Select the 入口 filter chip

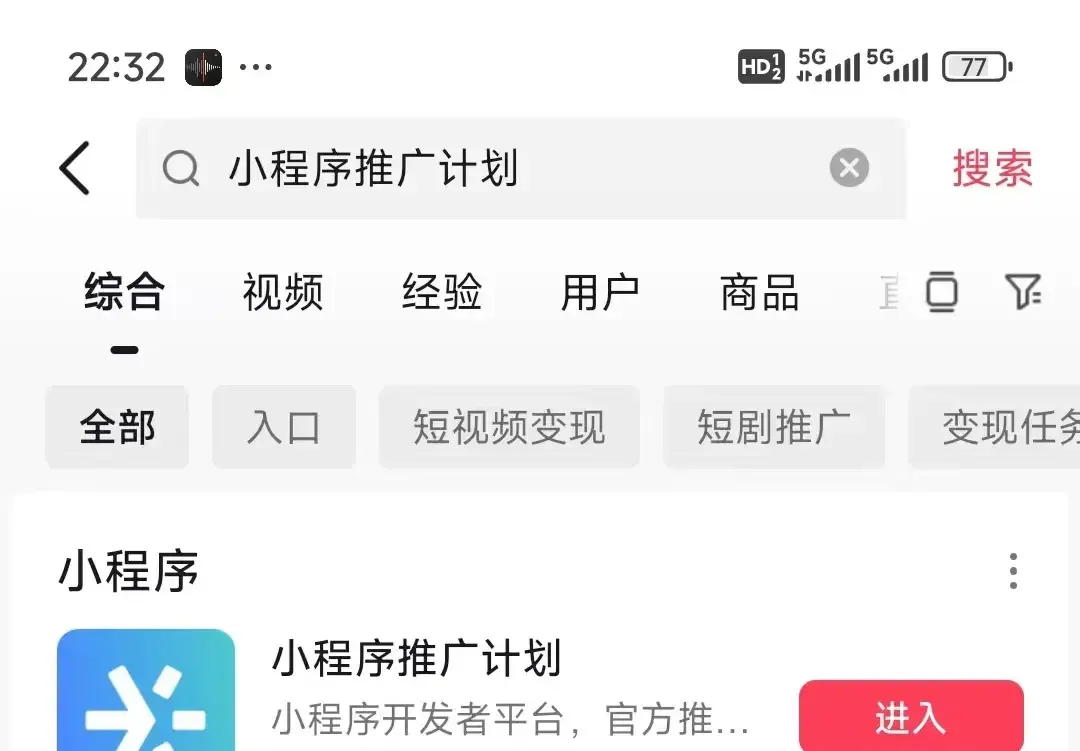click(284, 428)
